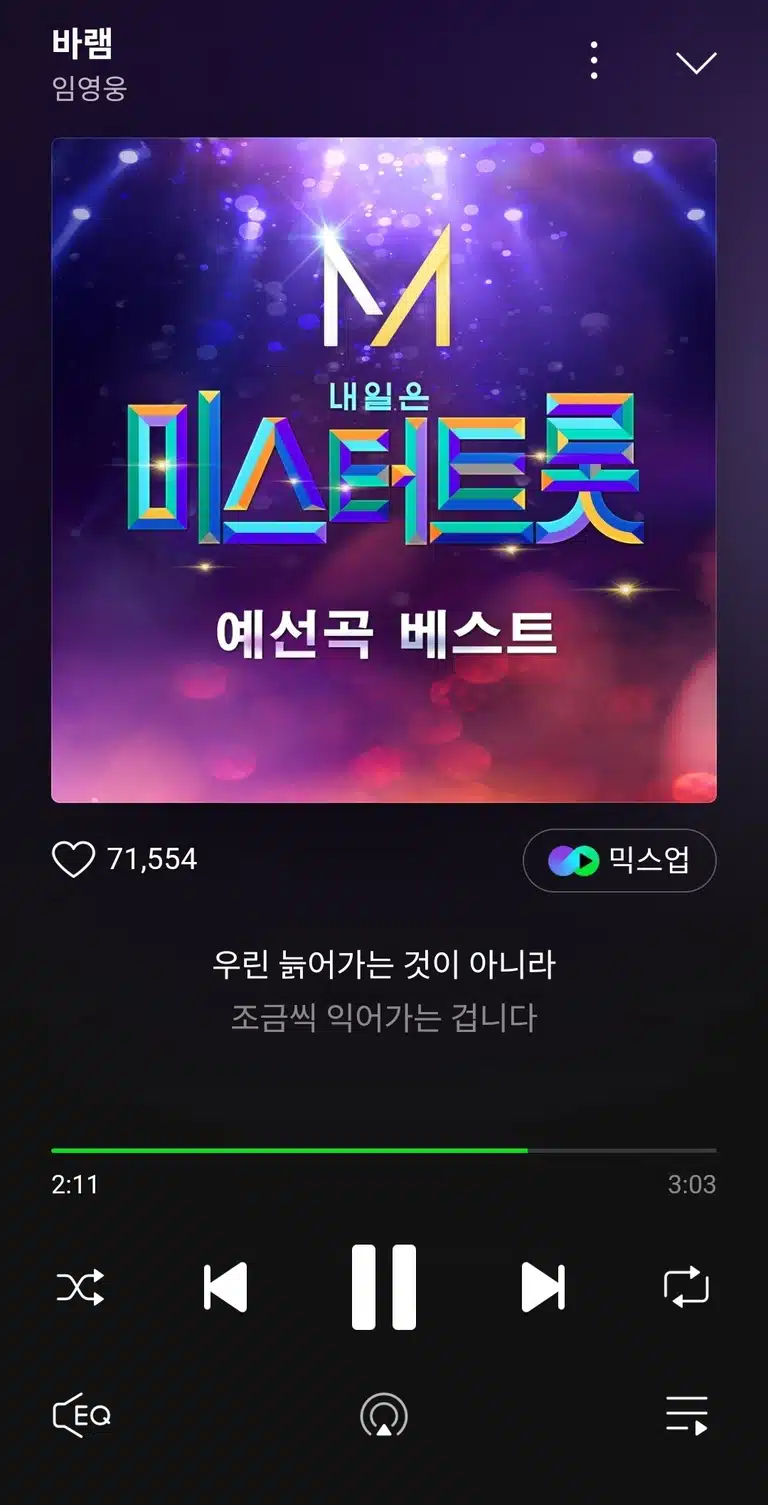
Task: Pause the current song
Action: (384, 1287)
